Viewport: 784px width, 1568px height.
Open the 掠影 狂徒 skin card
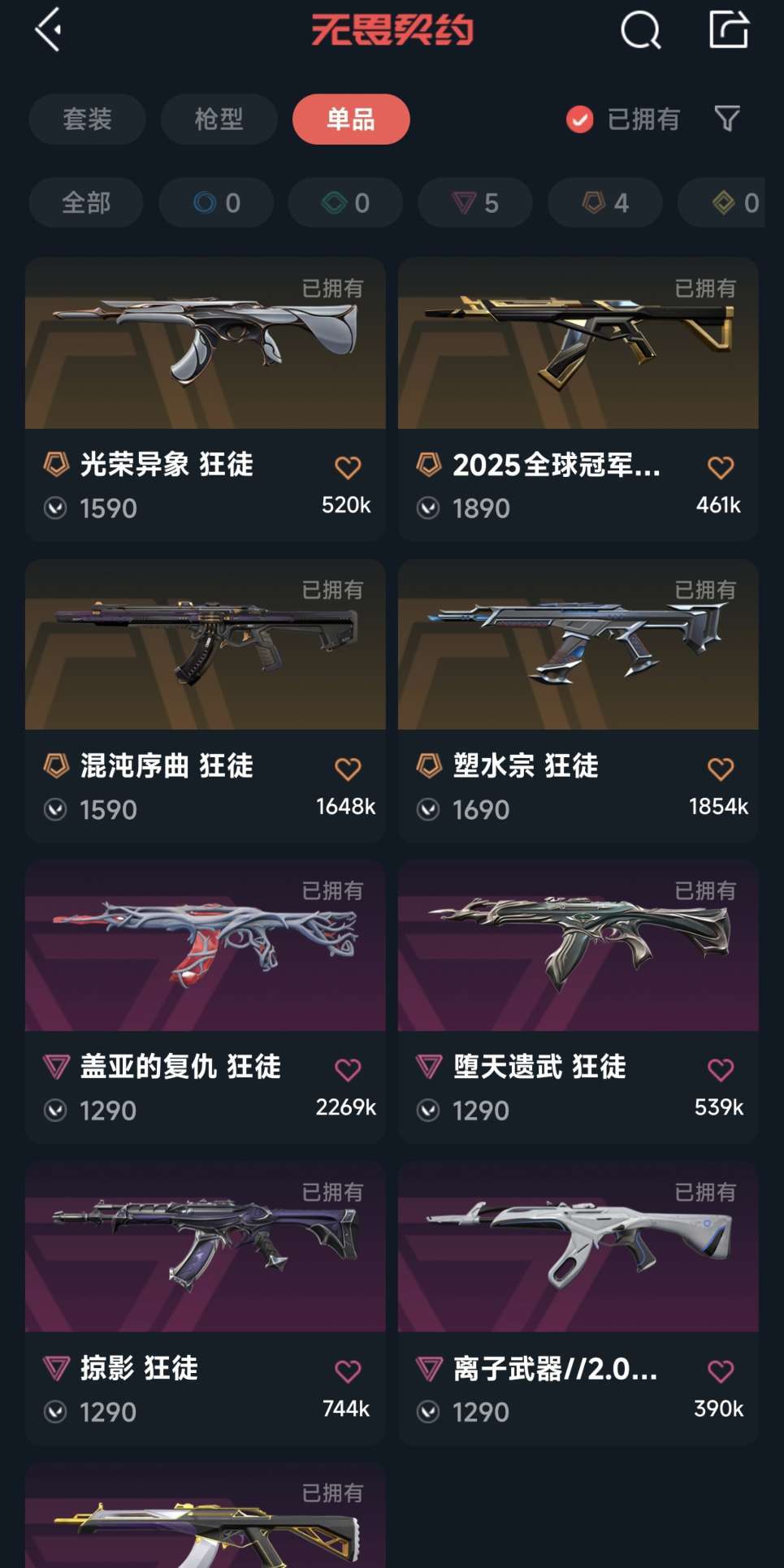[206, 1303]
